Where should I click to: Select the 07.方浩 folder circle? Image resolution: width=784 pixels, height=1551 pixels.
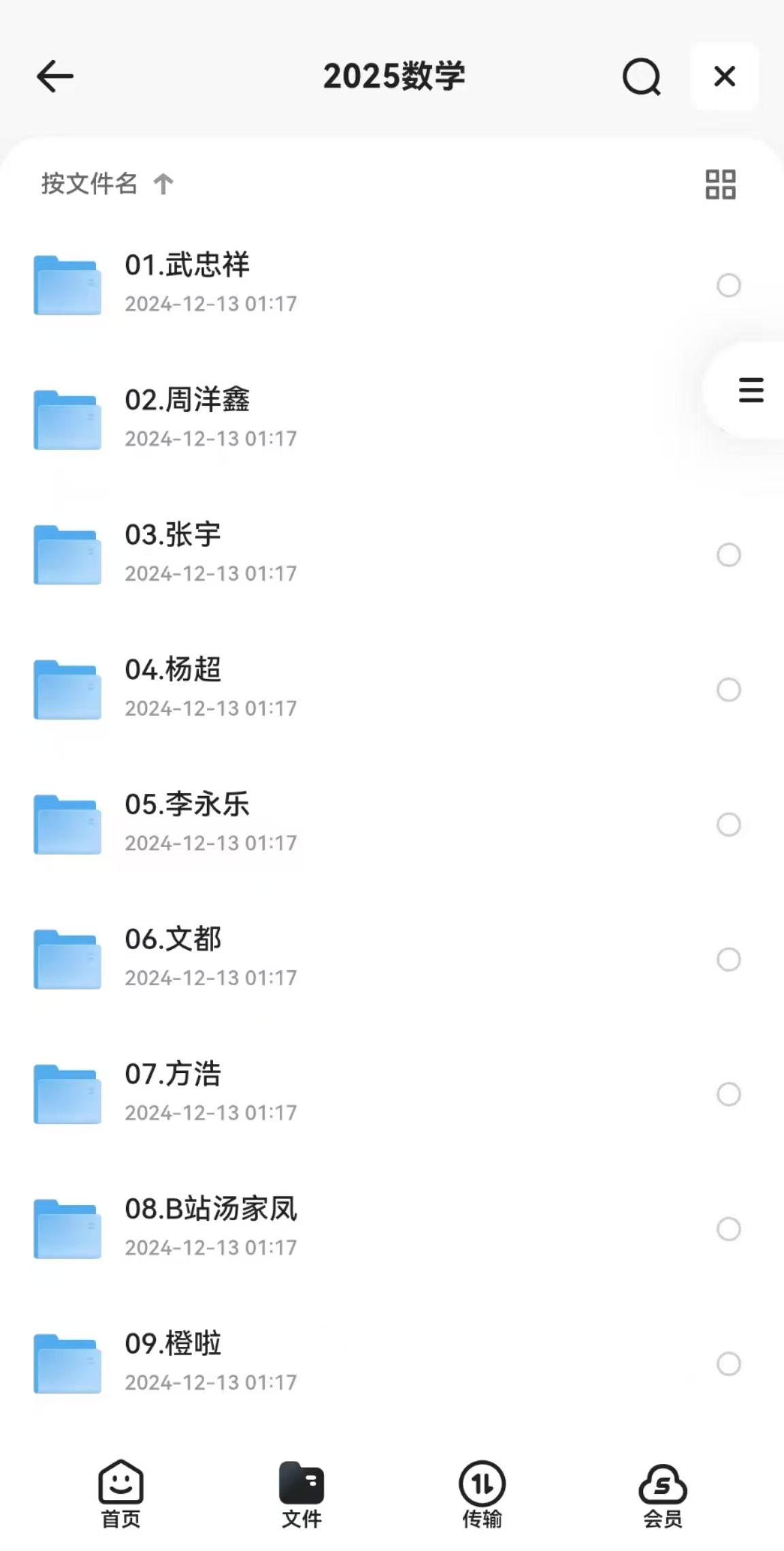(x=728, y=1094)
